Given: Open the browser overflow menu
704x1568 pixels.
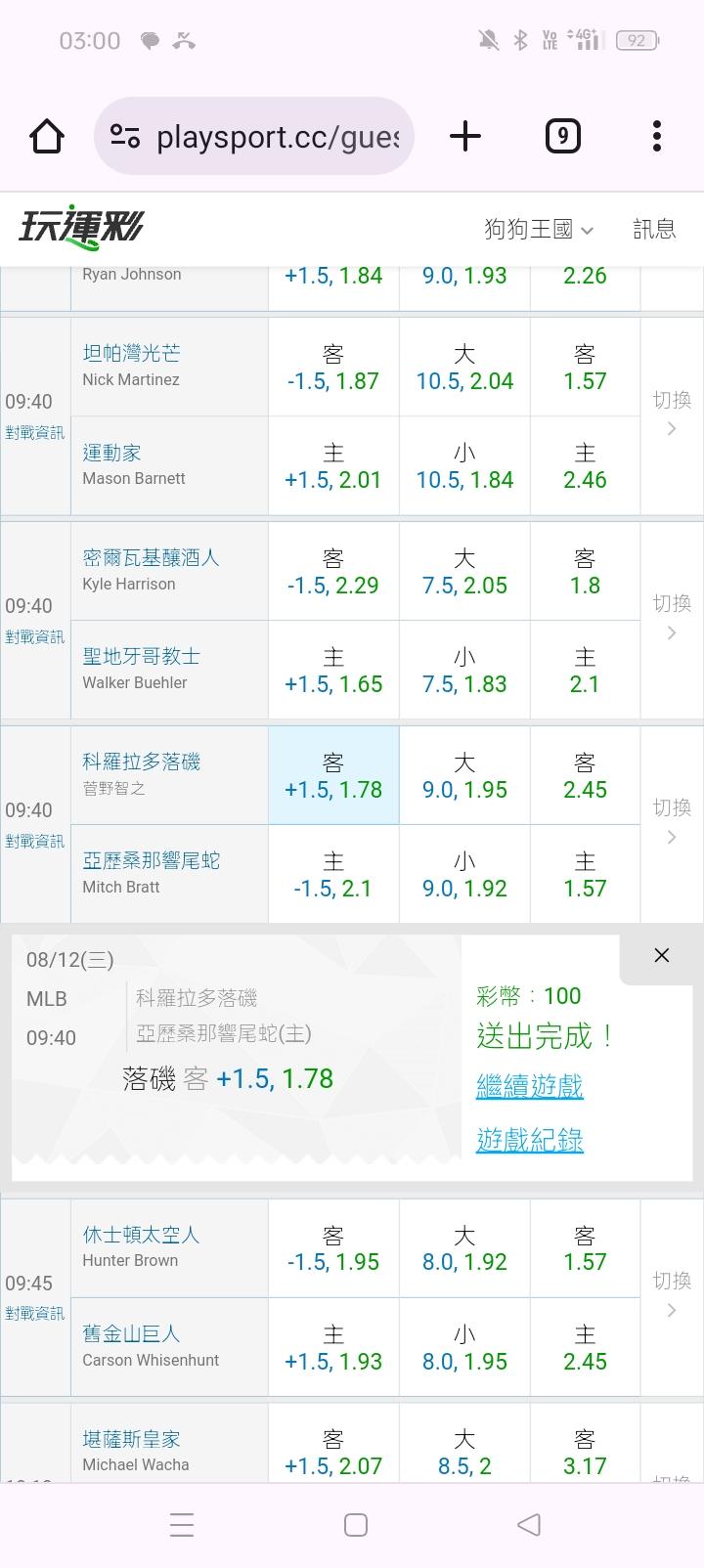Looking at the screenshot, I should [657, 136].
